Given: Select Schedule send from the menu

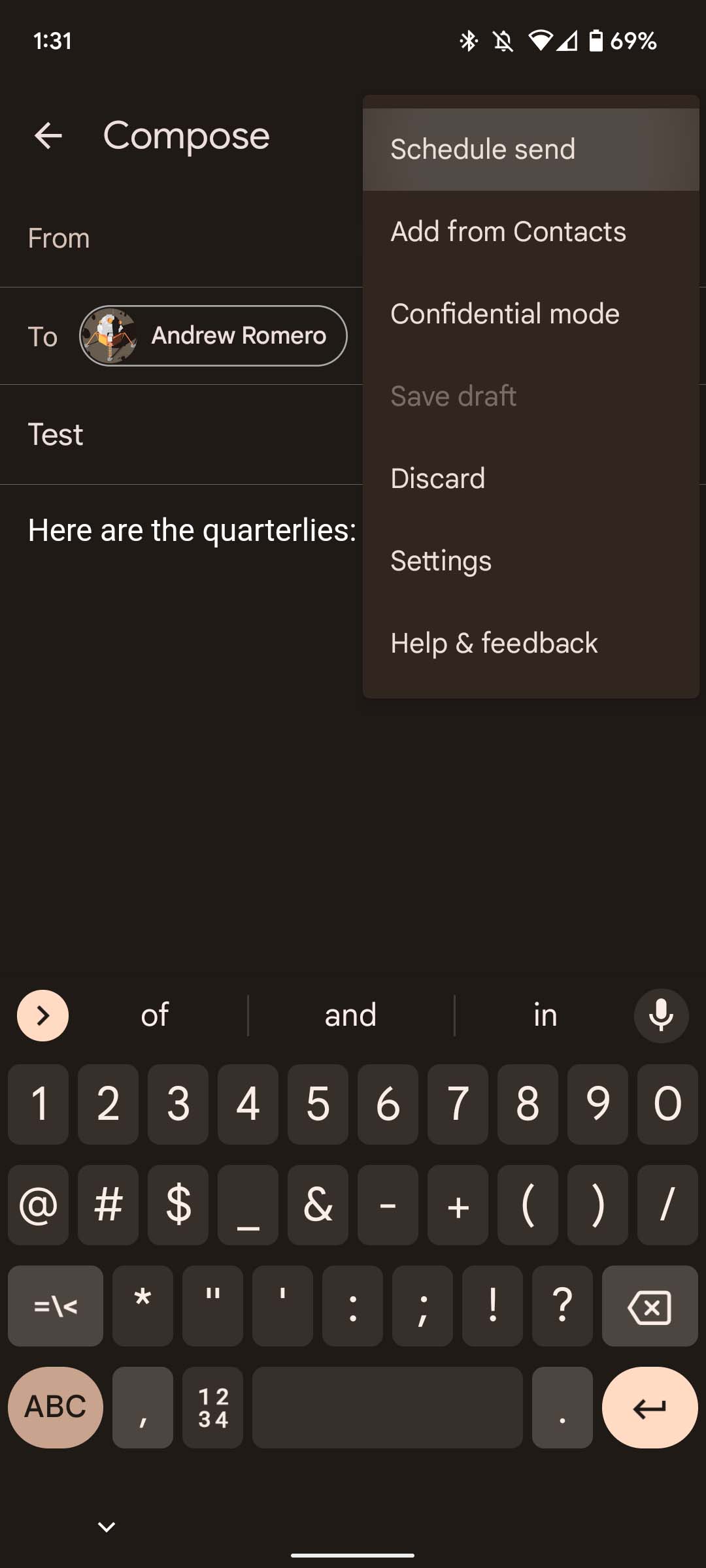Looking at the screenshot, I should point(482,149).
